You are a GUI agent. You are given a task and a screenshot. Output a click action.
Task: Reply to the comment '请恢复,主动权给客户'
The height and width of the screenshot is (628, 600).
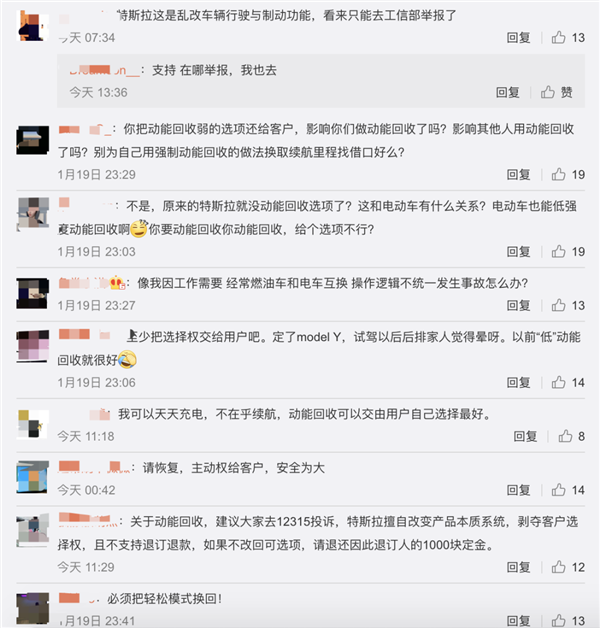coord(518,491)
